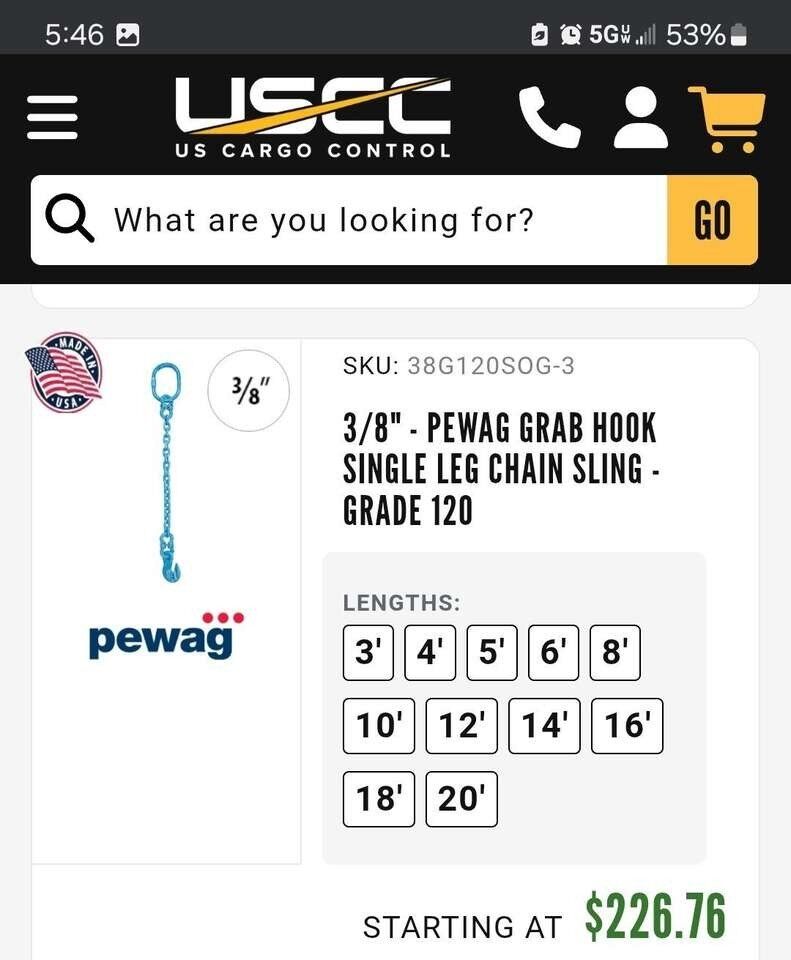Select the 20' length option

(462, 799)
